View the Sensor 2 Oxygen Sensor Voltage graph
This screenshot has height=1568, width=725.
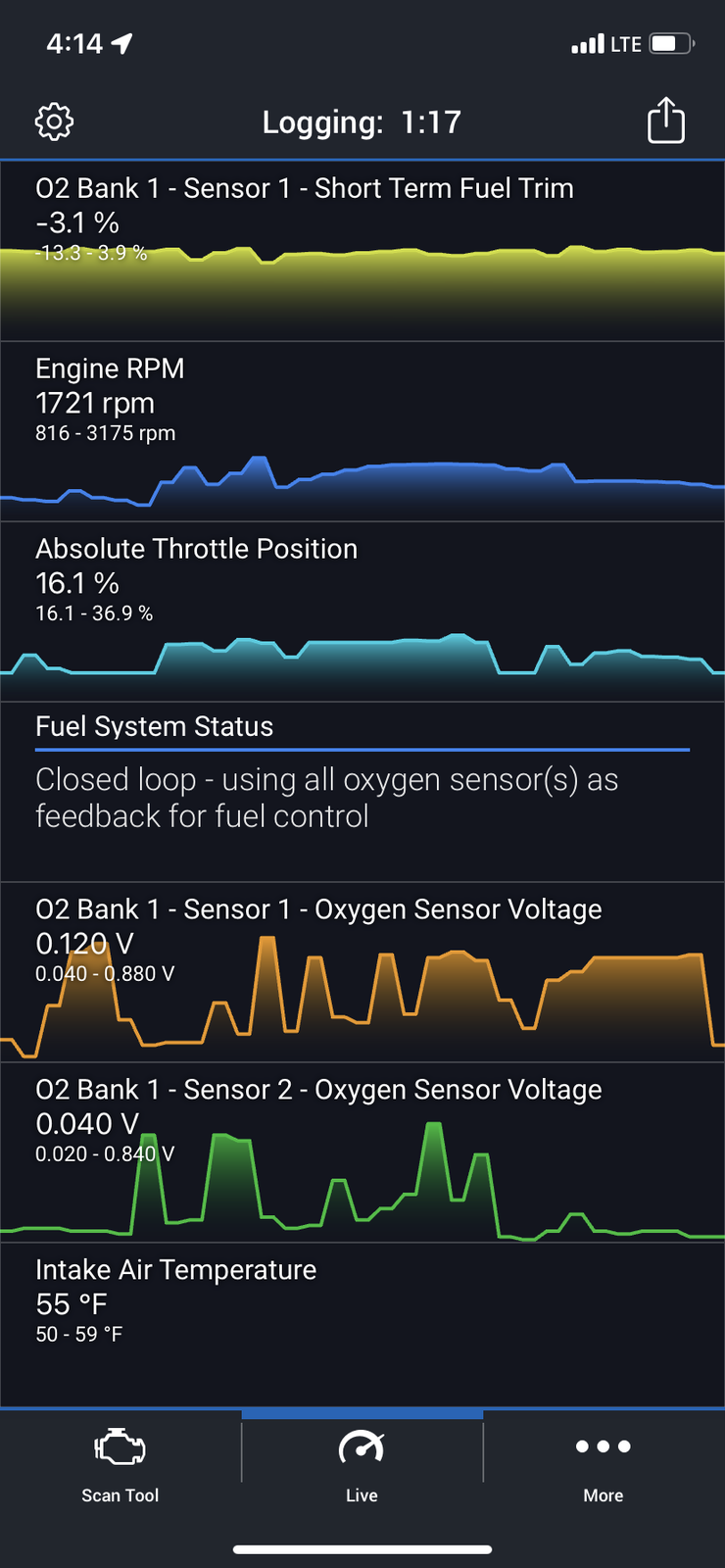click(x=362, y=1152)
